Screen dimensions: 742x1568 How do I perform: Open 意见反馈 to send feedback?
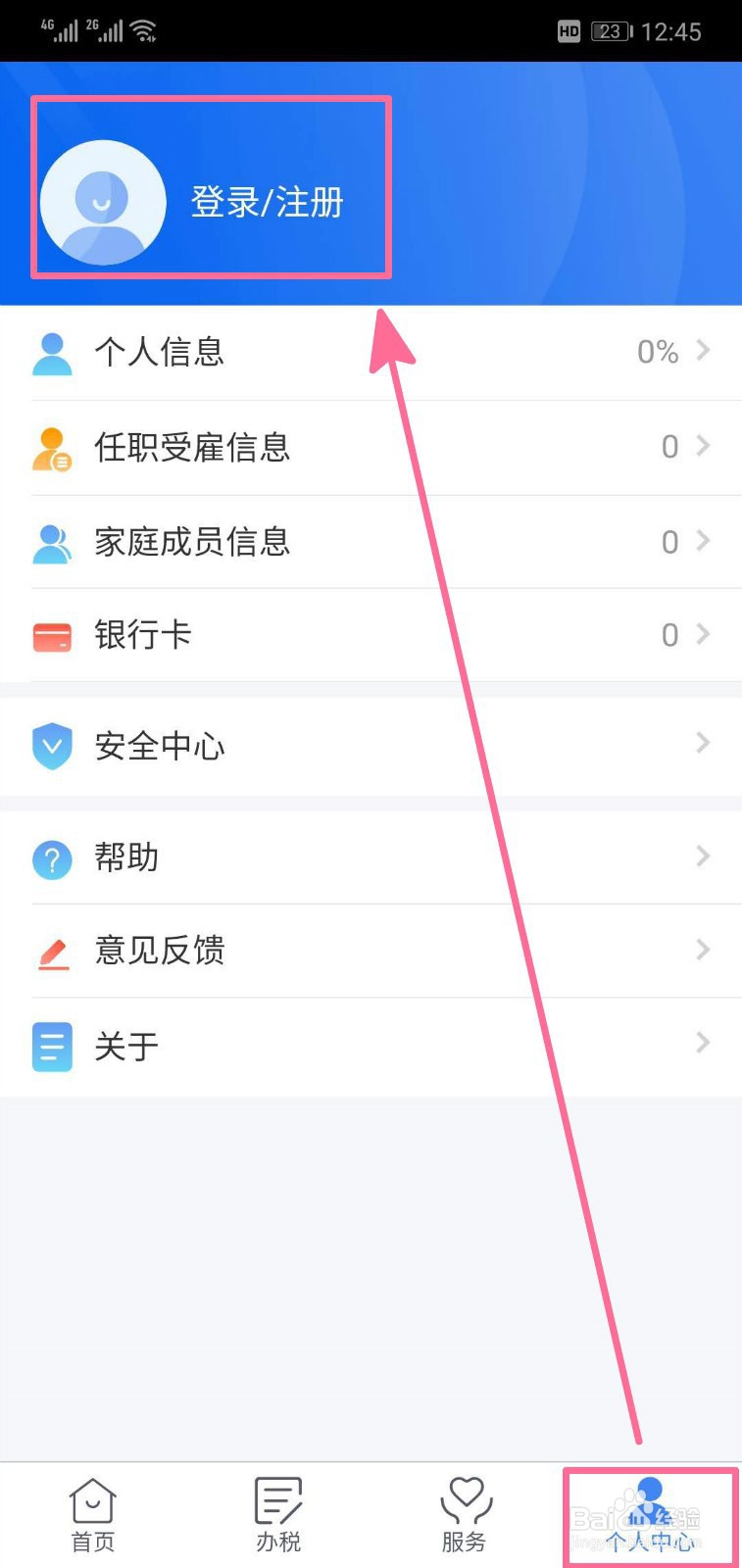pyautogui.click(x=160, y=951)
